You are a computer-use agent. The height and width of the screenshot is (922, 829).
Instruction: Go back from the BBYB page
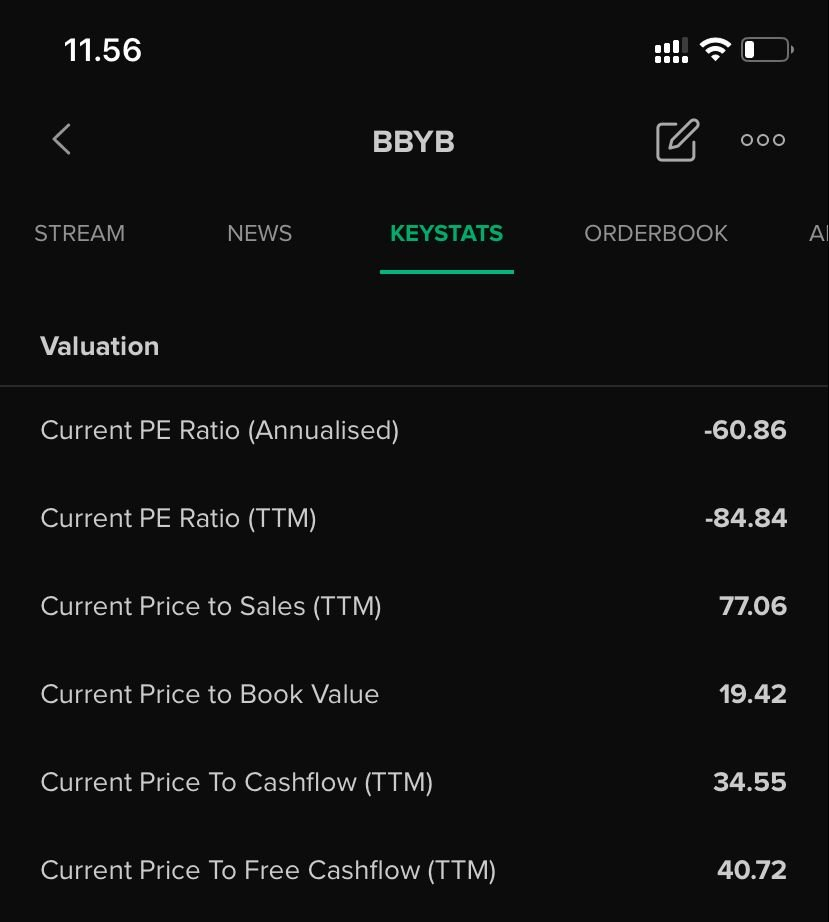(x=62, y=140)
